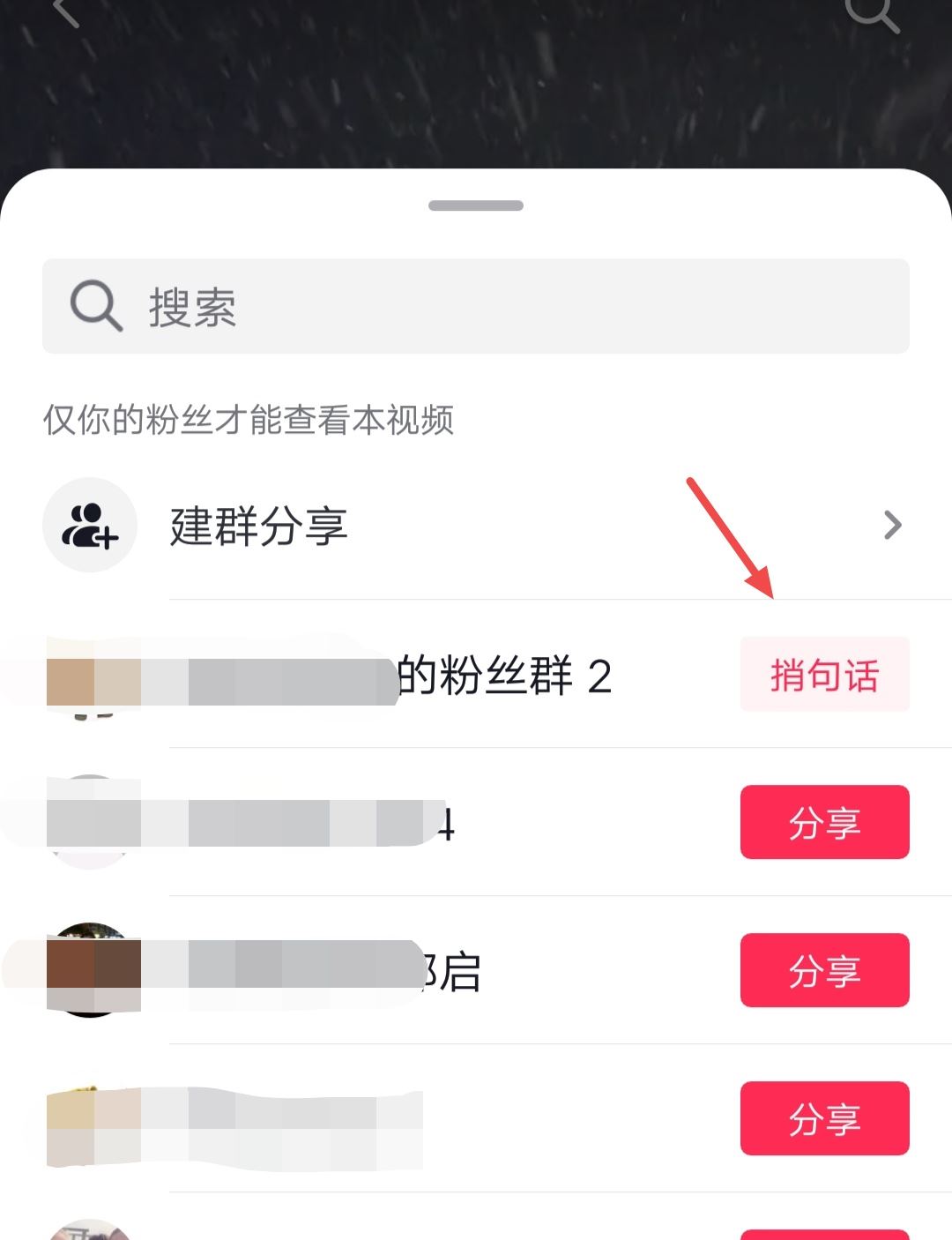Viewport: 952px width, 1240px height.
Task: Open the search icon in top right corner
Action: click(x=873, y=13)
